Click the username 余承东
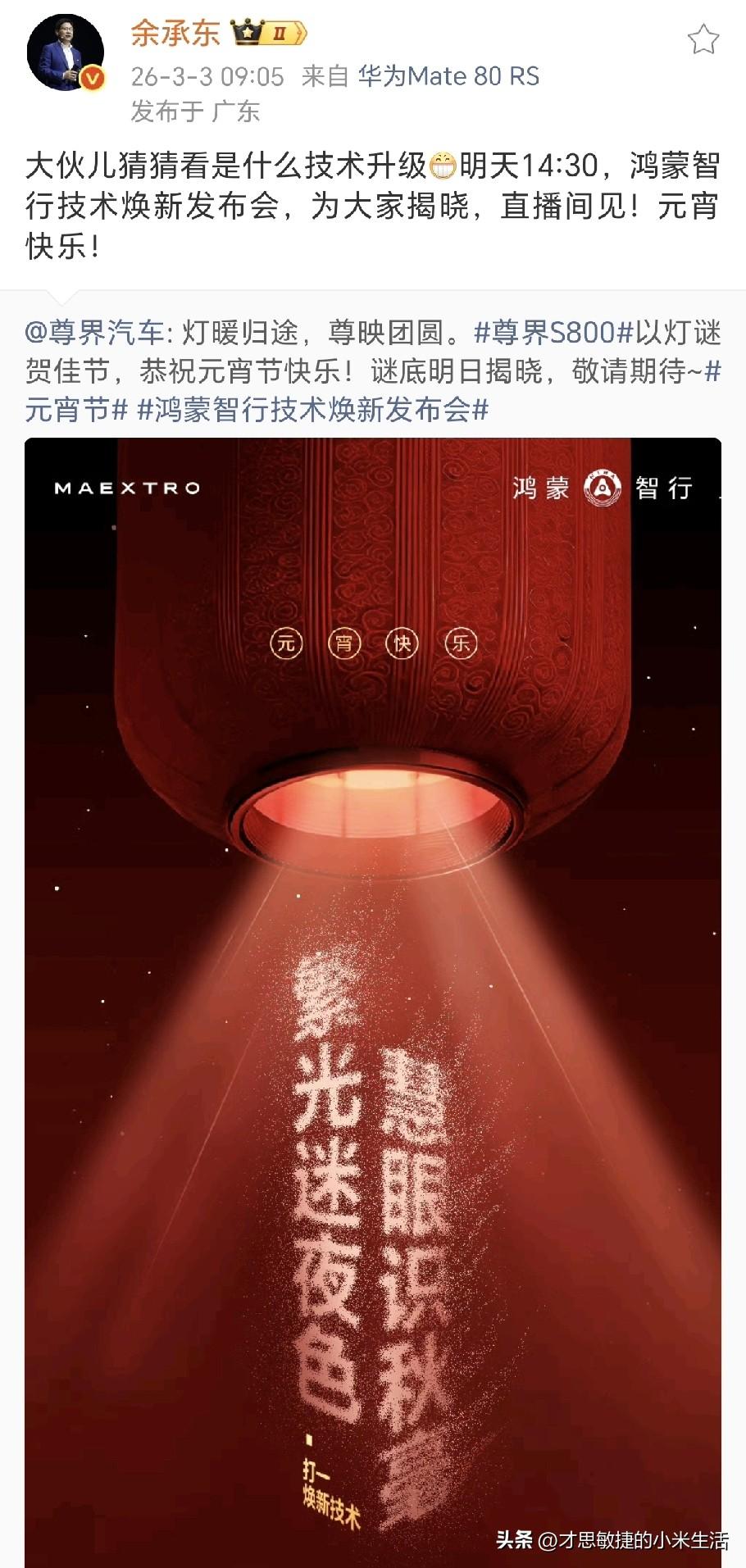This screenshot has height=1568, width=746. tap(175, 30)
